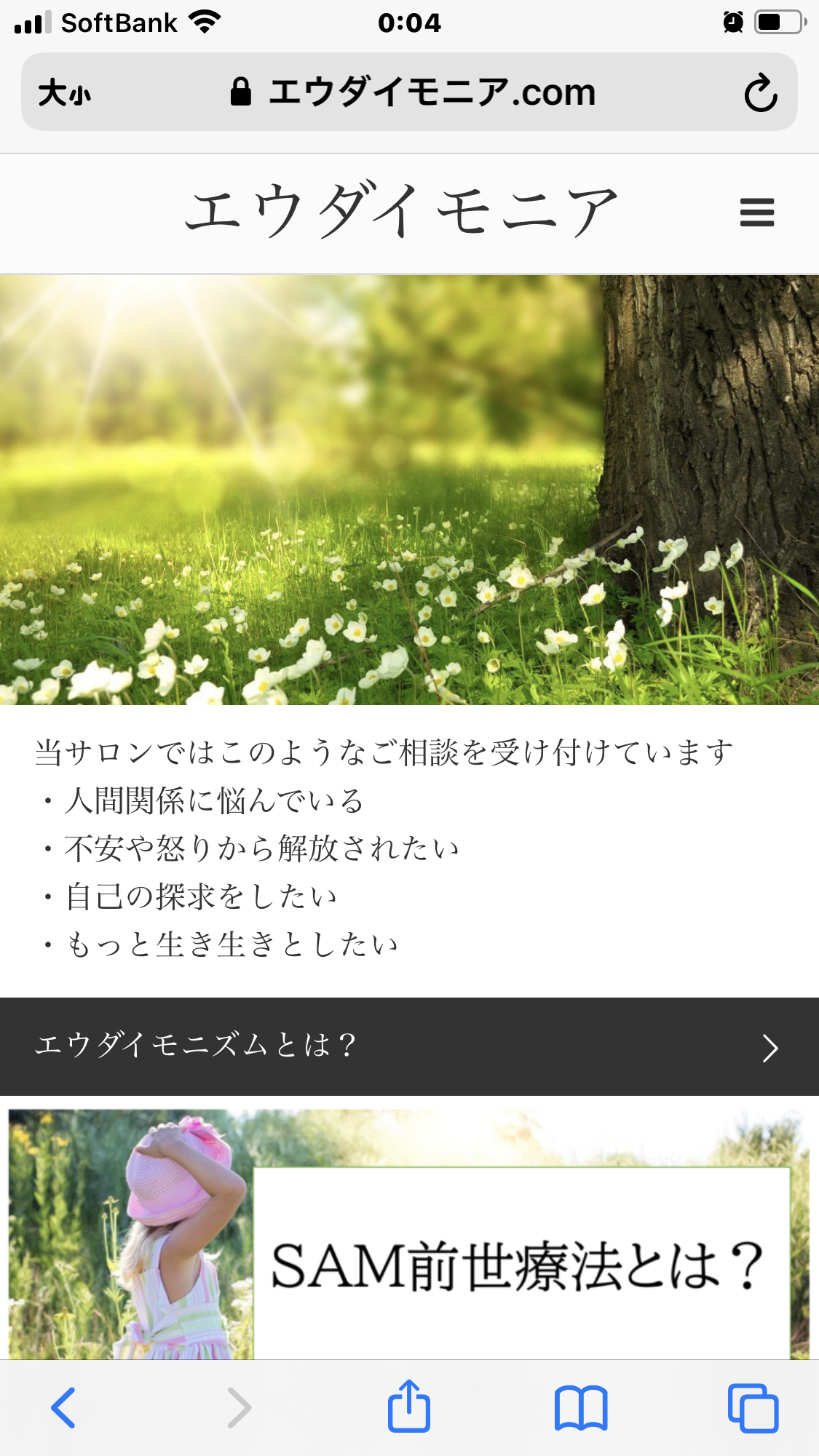Show all open tabs

[x=753, y=1408]
